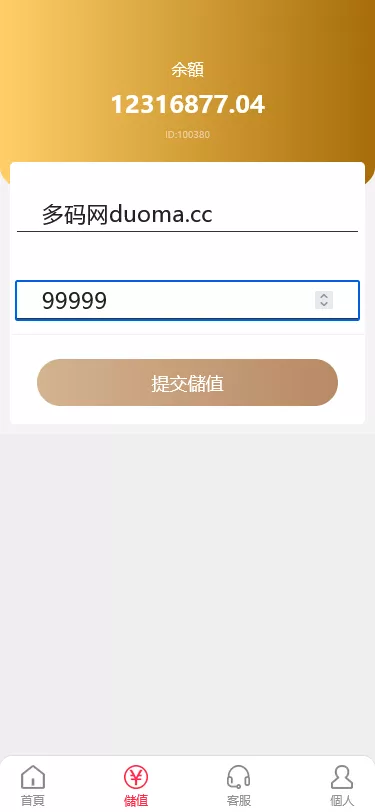
Task: Go to the 首頁 home tab
Action: pyautogui.click(x=33, y=786)
